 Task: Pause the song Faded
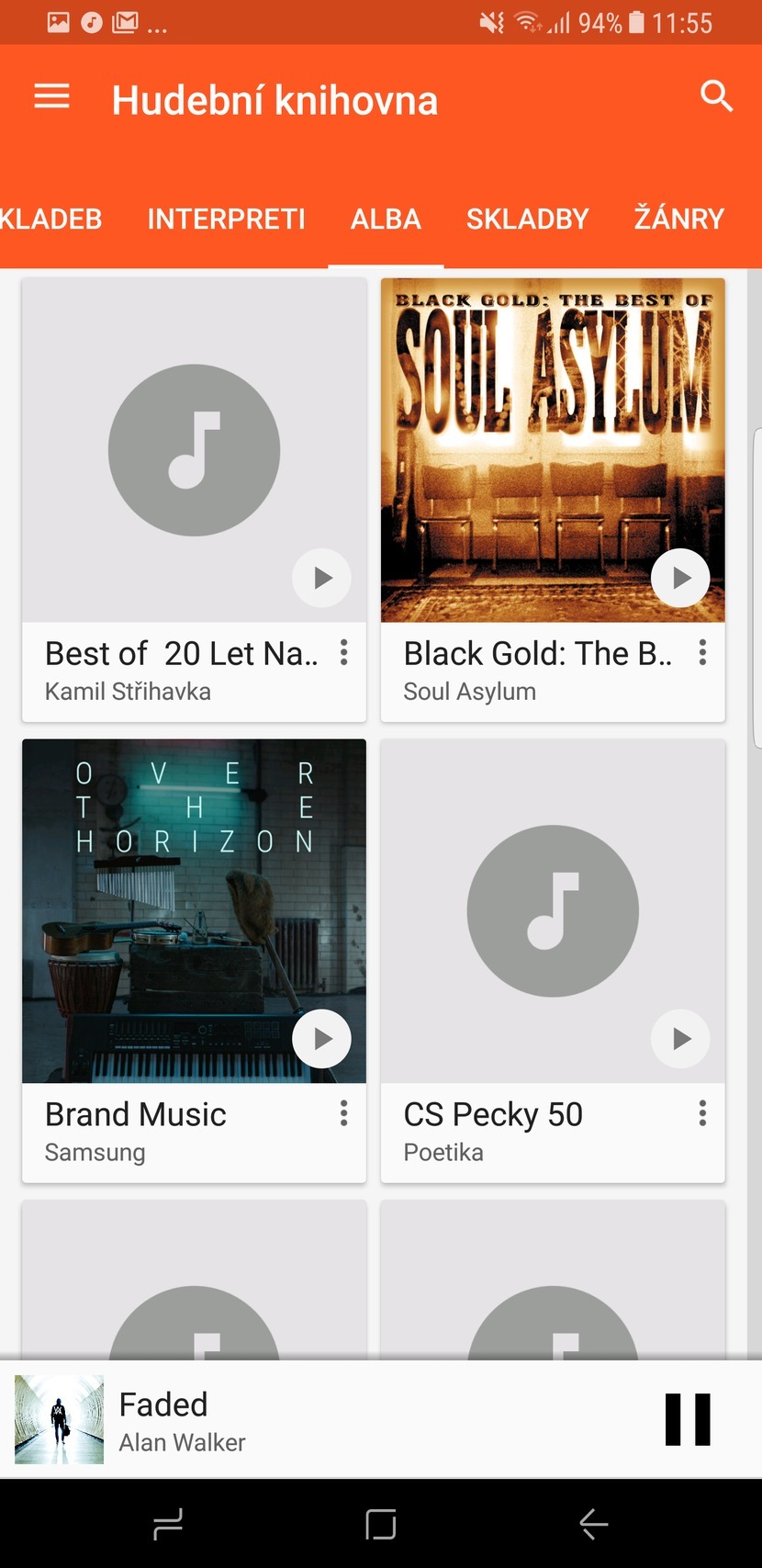coord(688,1419)
